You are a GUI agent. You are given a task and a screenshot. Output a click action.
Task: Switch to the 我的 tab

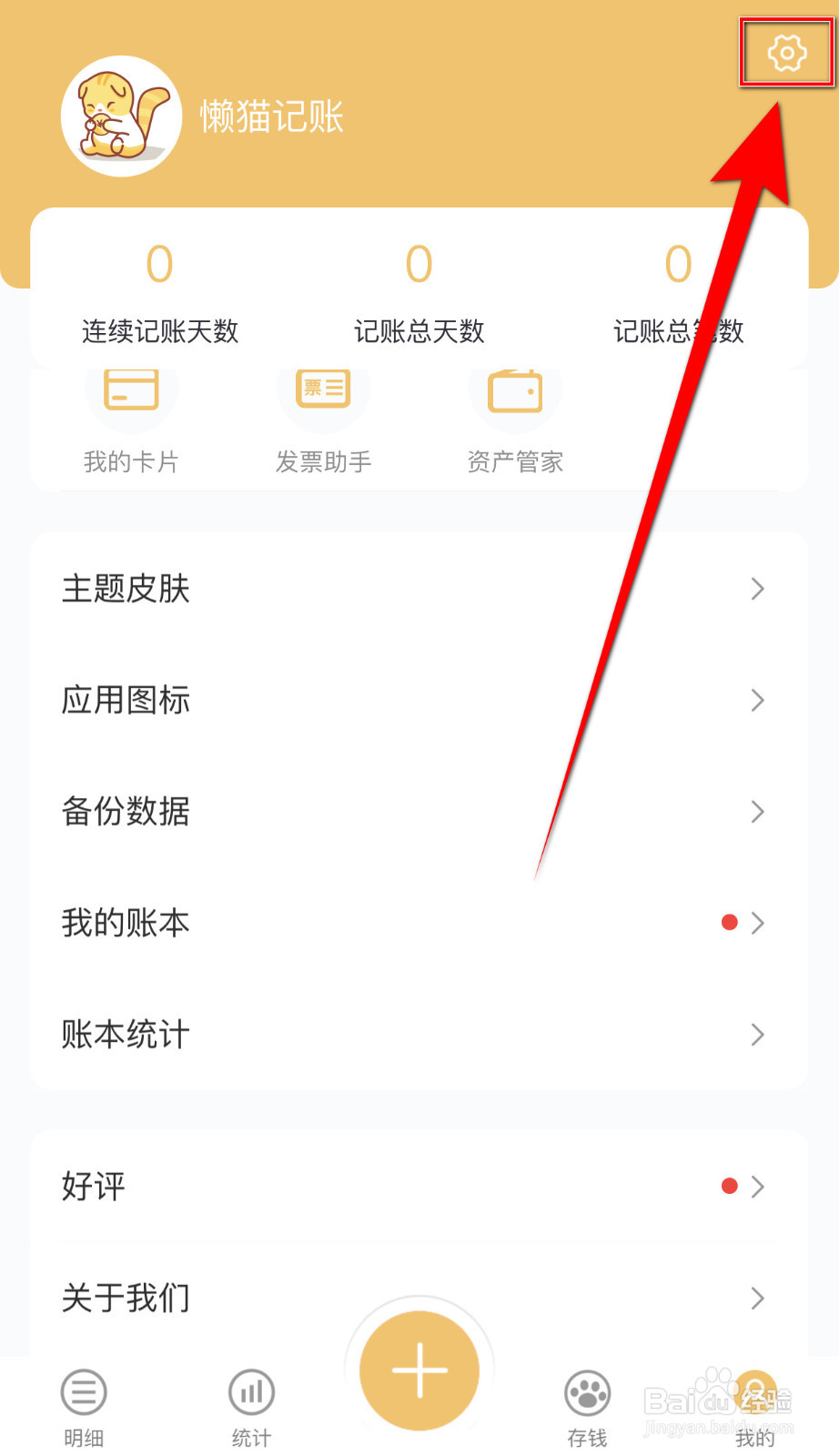[x=755, y=1406]
